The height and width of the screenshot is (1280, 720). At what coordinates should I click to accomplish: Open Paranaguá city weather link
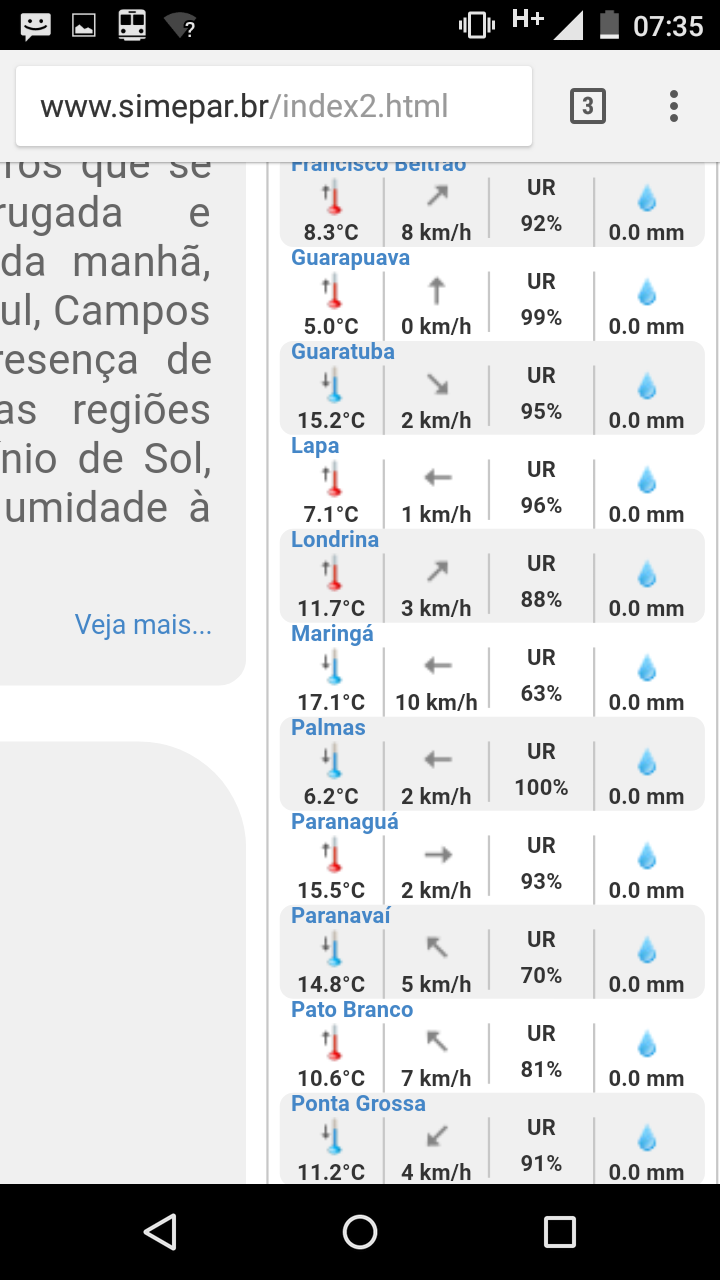(345, 822)
